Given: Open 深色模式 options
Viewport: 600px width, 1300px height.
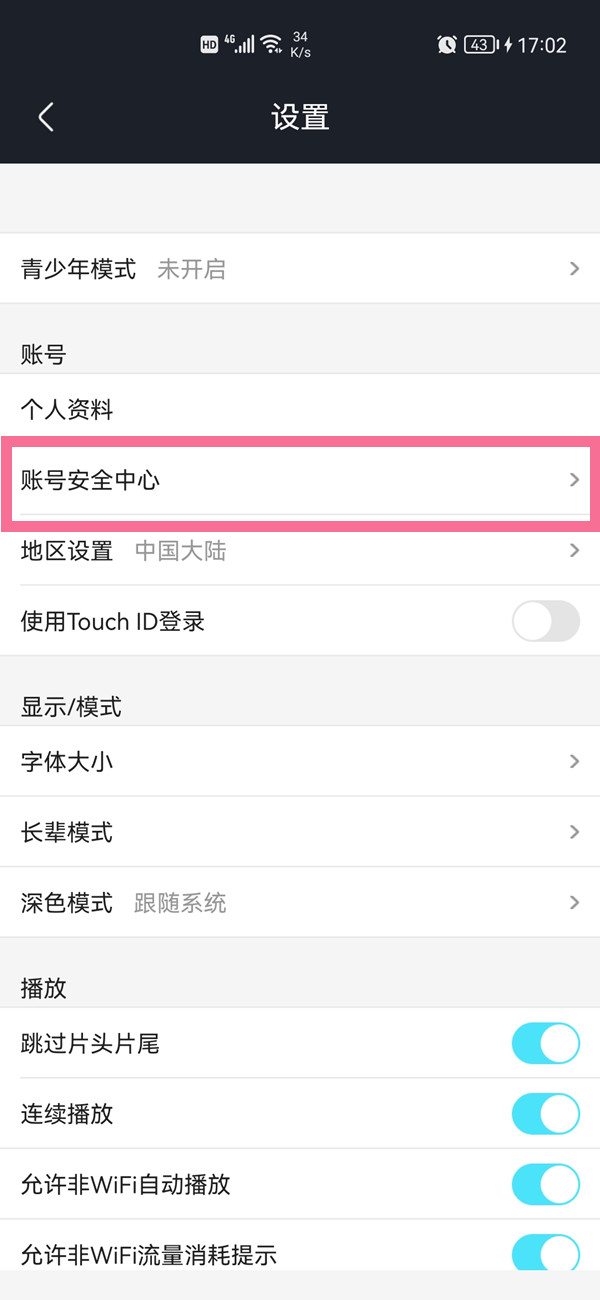Looking at the screenshot, I should (300, 903).
